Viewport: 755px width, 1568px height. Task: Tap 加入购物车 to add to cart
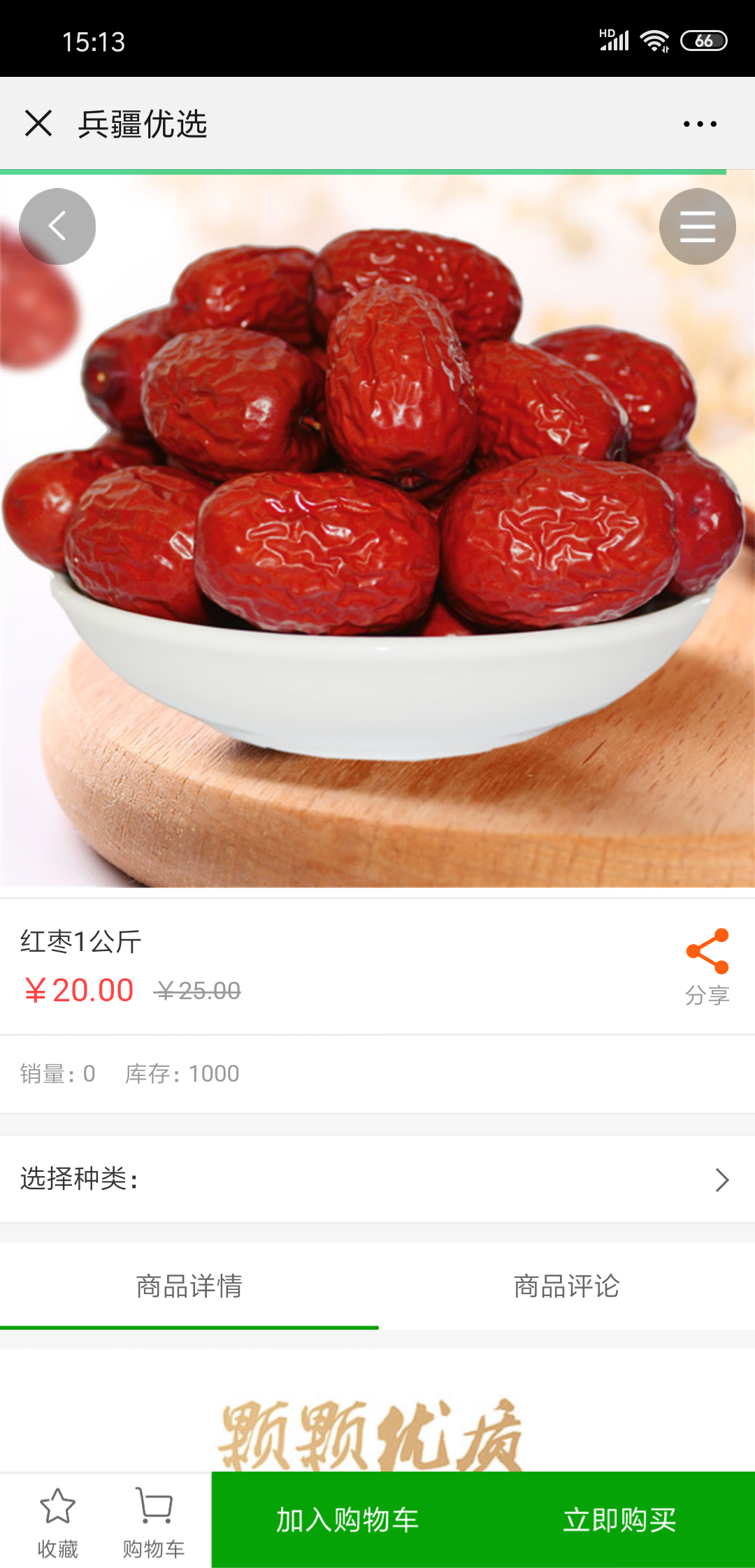point(347,1520)
